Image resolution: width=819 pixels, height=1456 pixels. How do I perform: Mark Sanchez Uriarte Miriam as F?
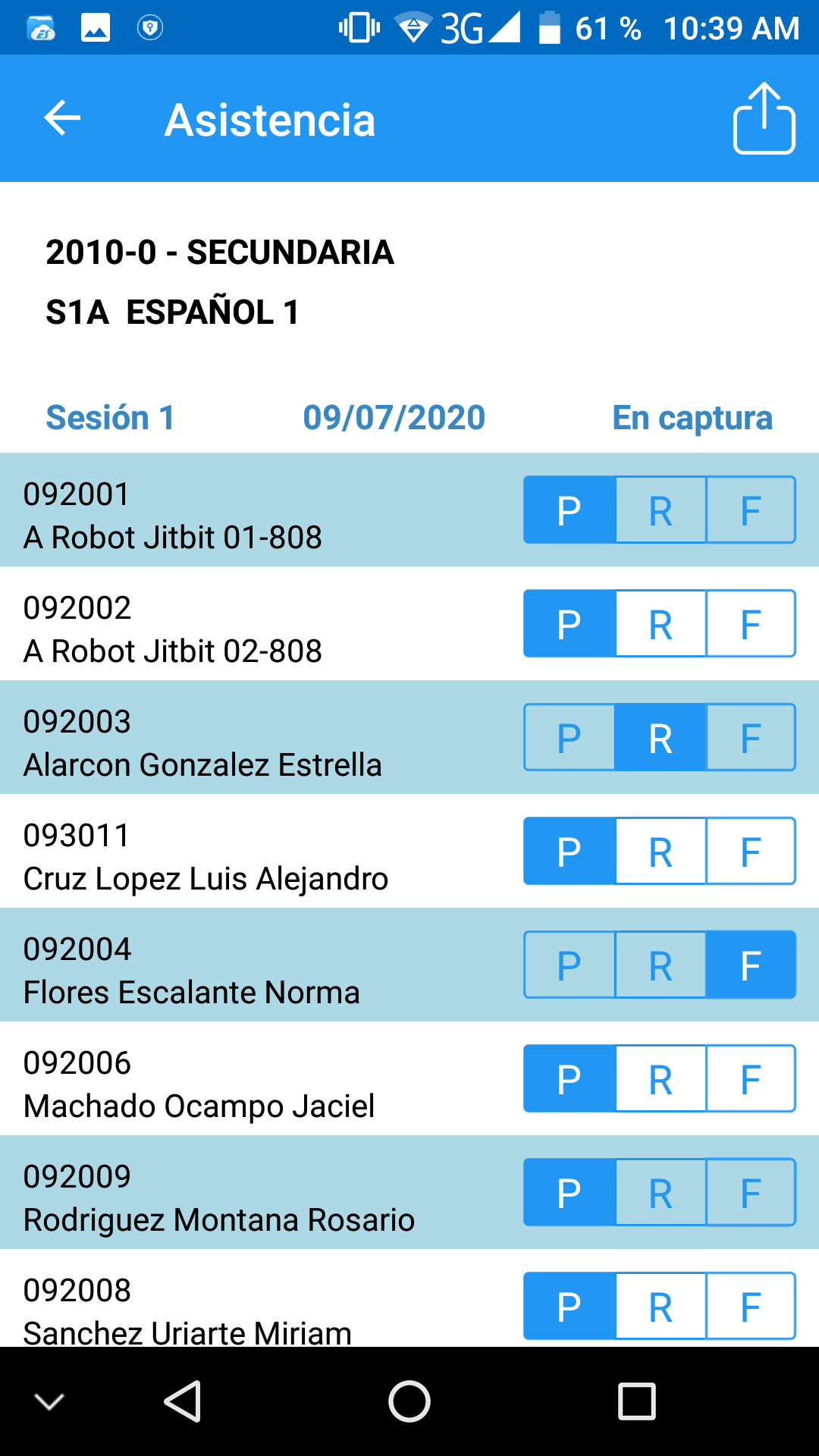751,1306
